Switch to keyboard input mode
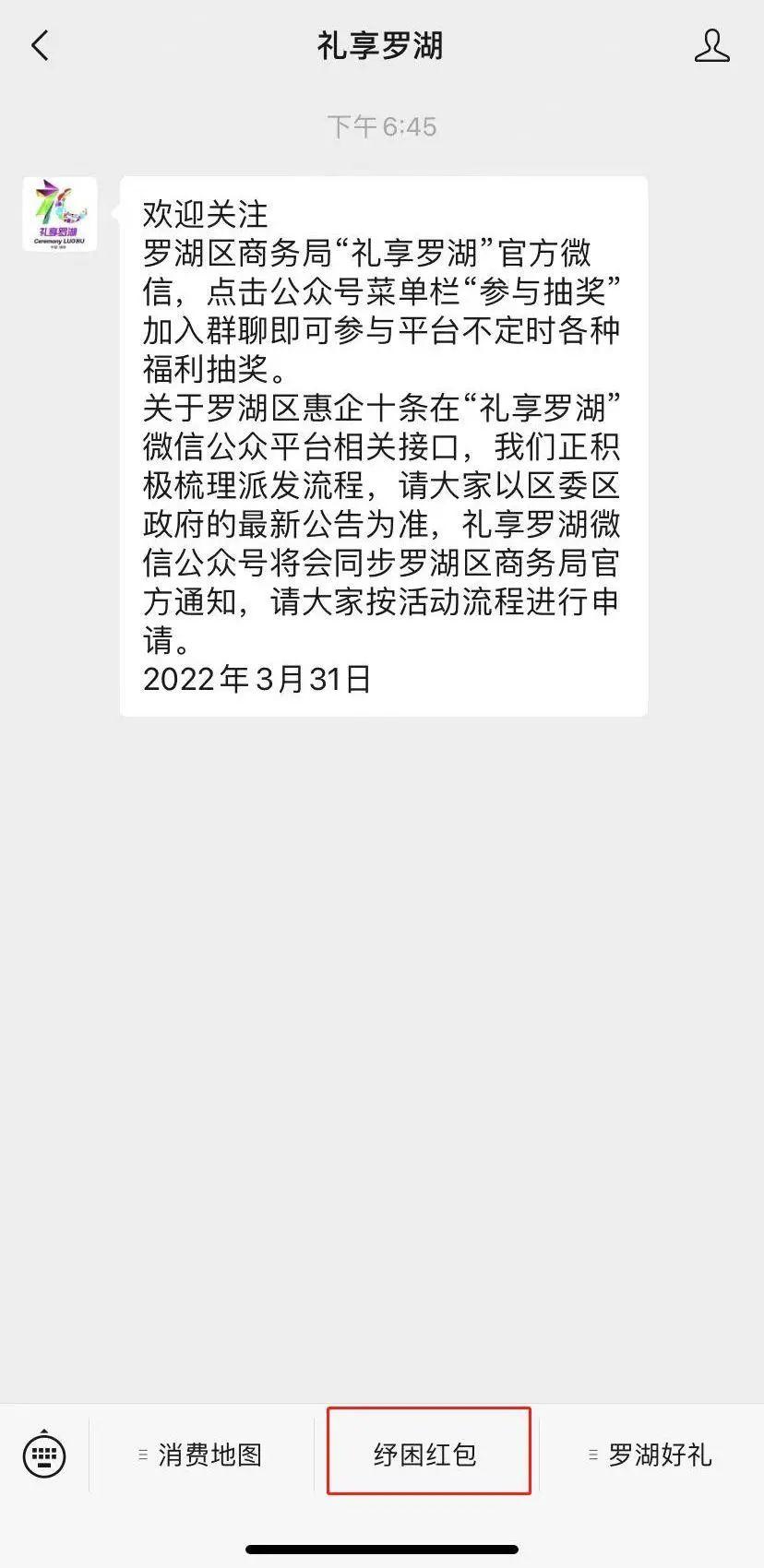764x1568 pixels. coord(44,1455)
